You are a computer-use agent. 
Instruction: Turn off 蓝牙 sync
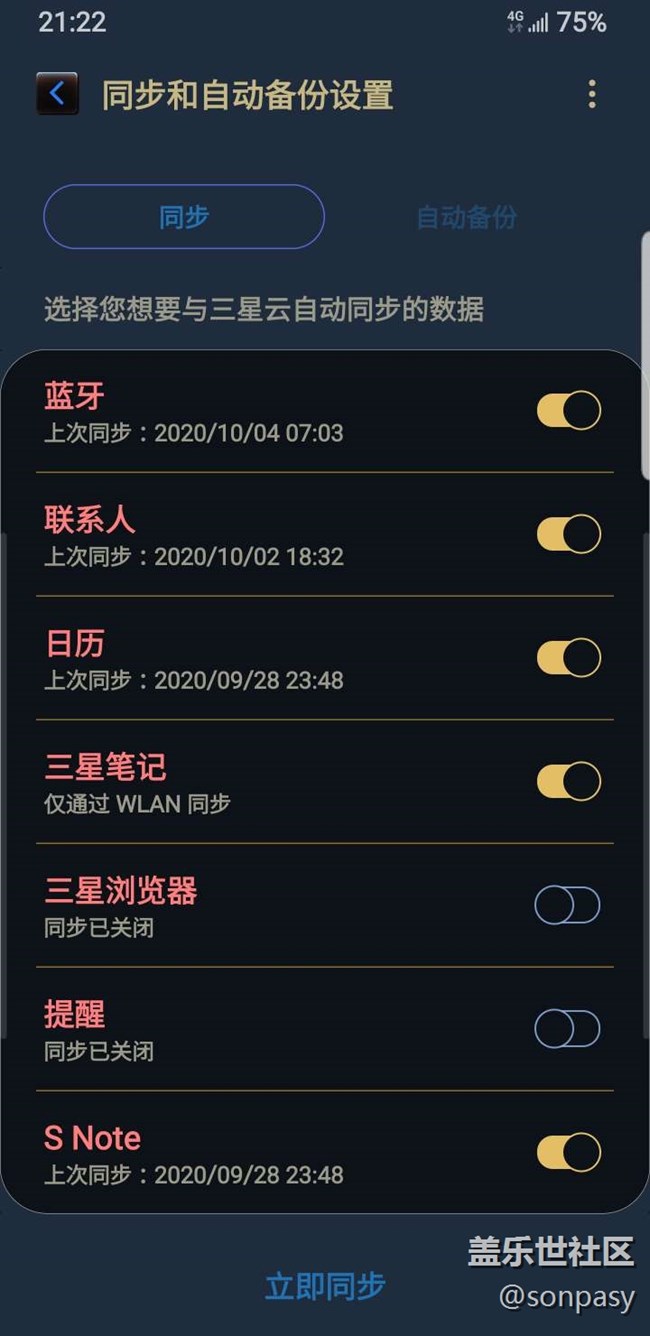[x=568, y=411]
